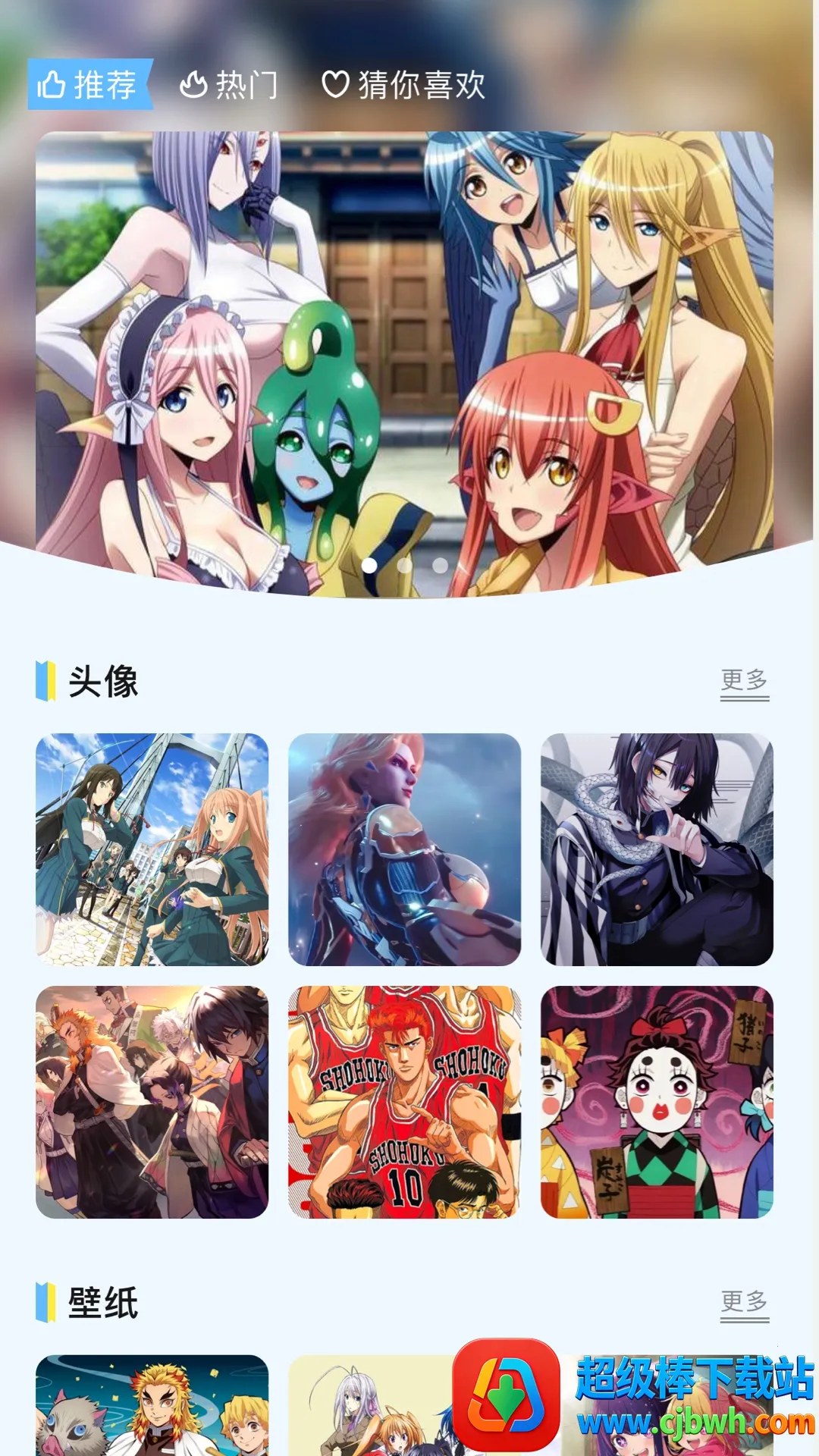Image resolution: width=819 pixels, height=1456 pixels.
Task: Tap 更多 beside 壁纸 section
Action: pos(744,1303)
